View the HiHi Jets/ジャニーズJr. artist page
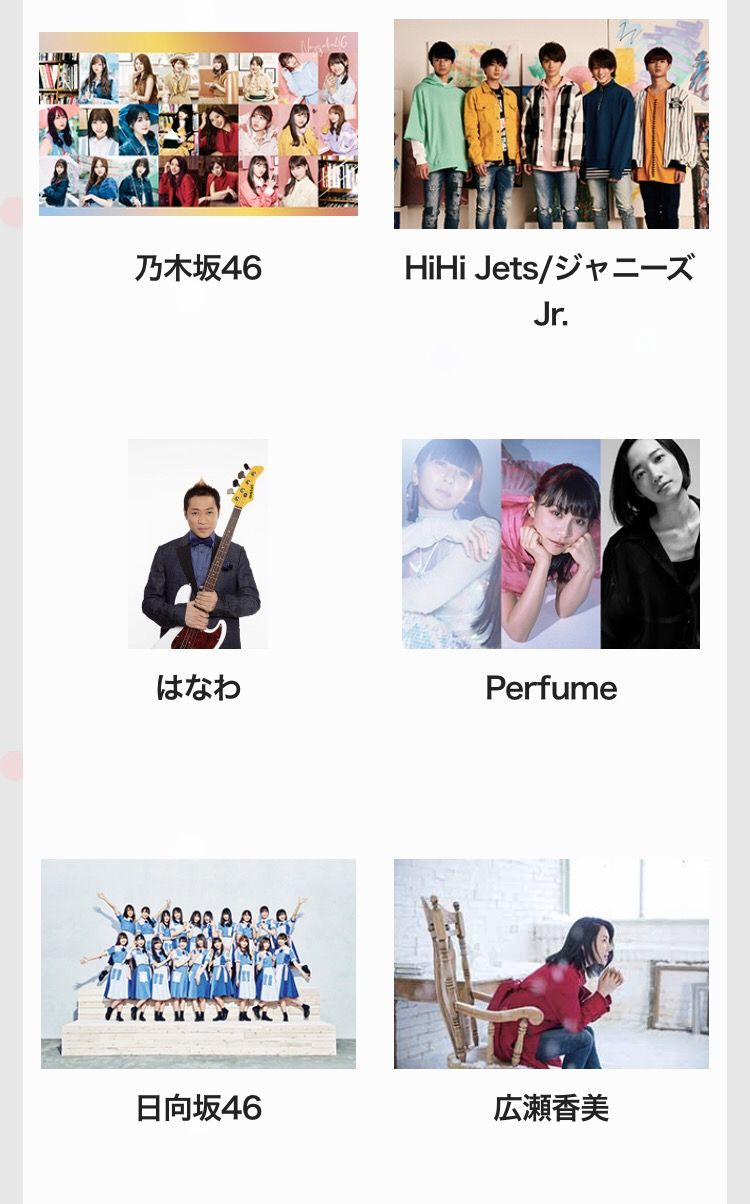Image resolution: width=750 pixels, height=1204 pixels. (551, 125)
